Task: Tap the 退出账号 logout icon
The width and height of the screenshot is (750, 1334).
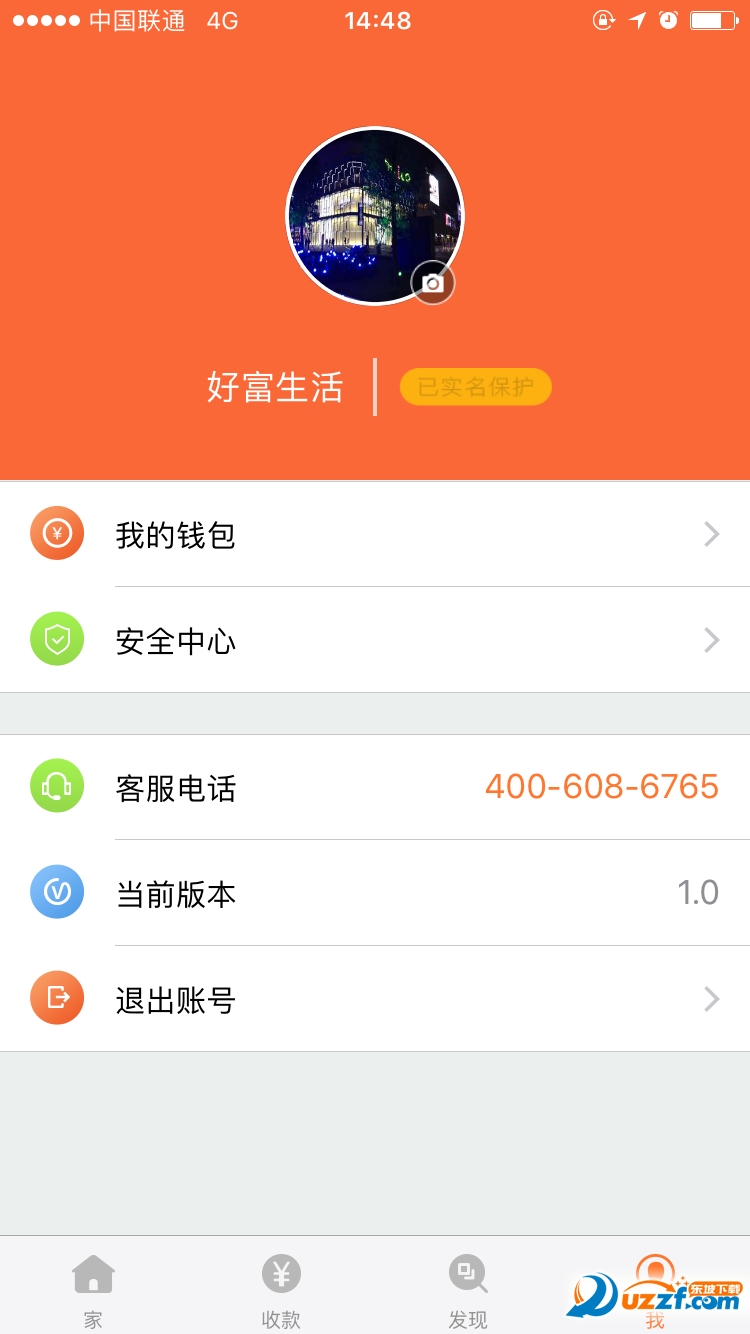Action: click(x=57, y=998)
